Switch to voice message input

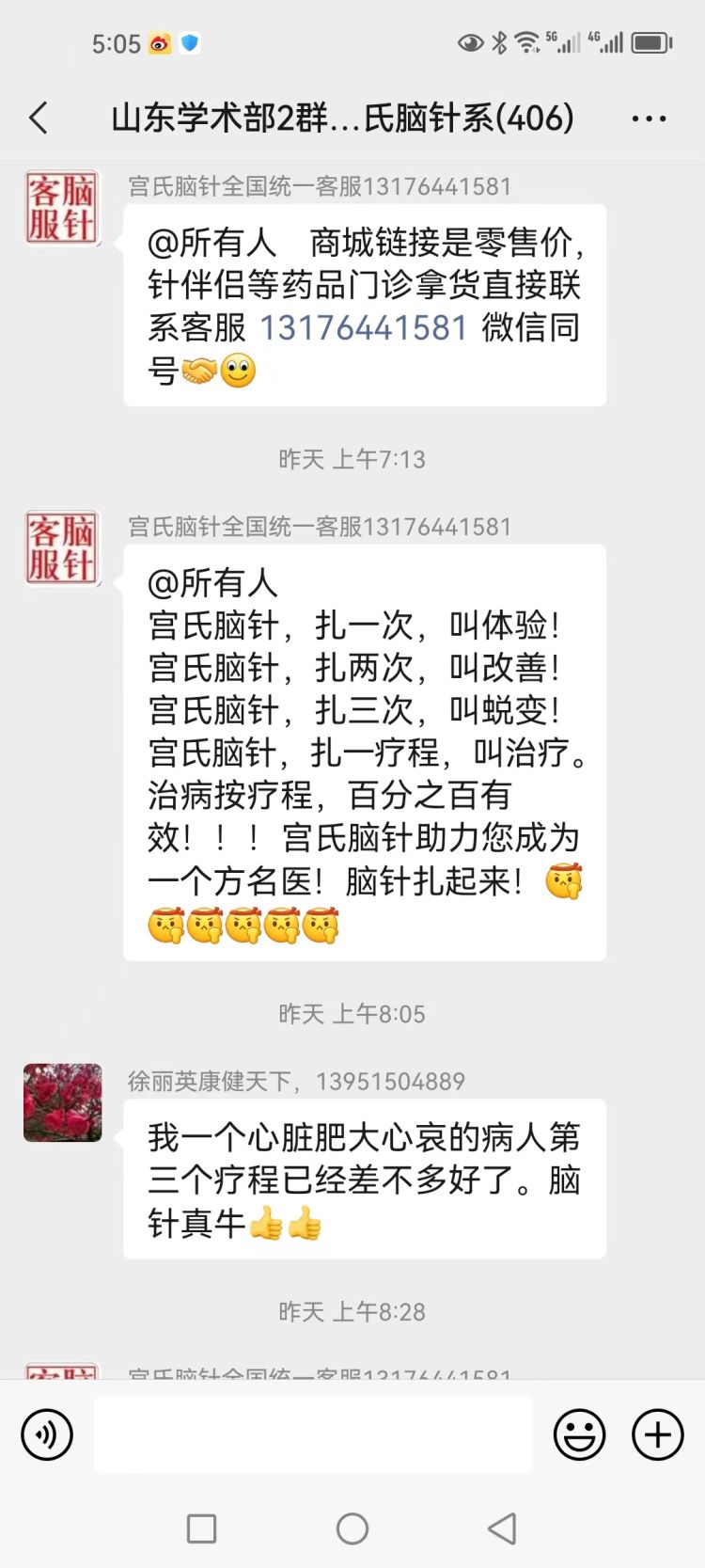coord(47,1434)
